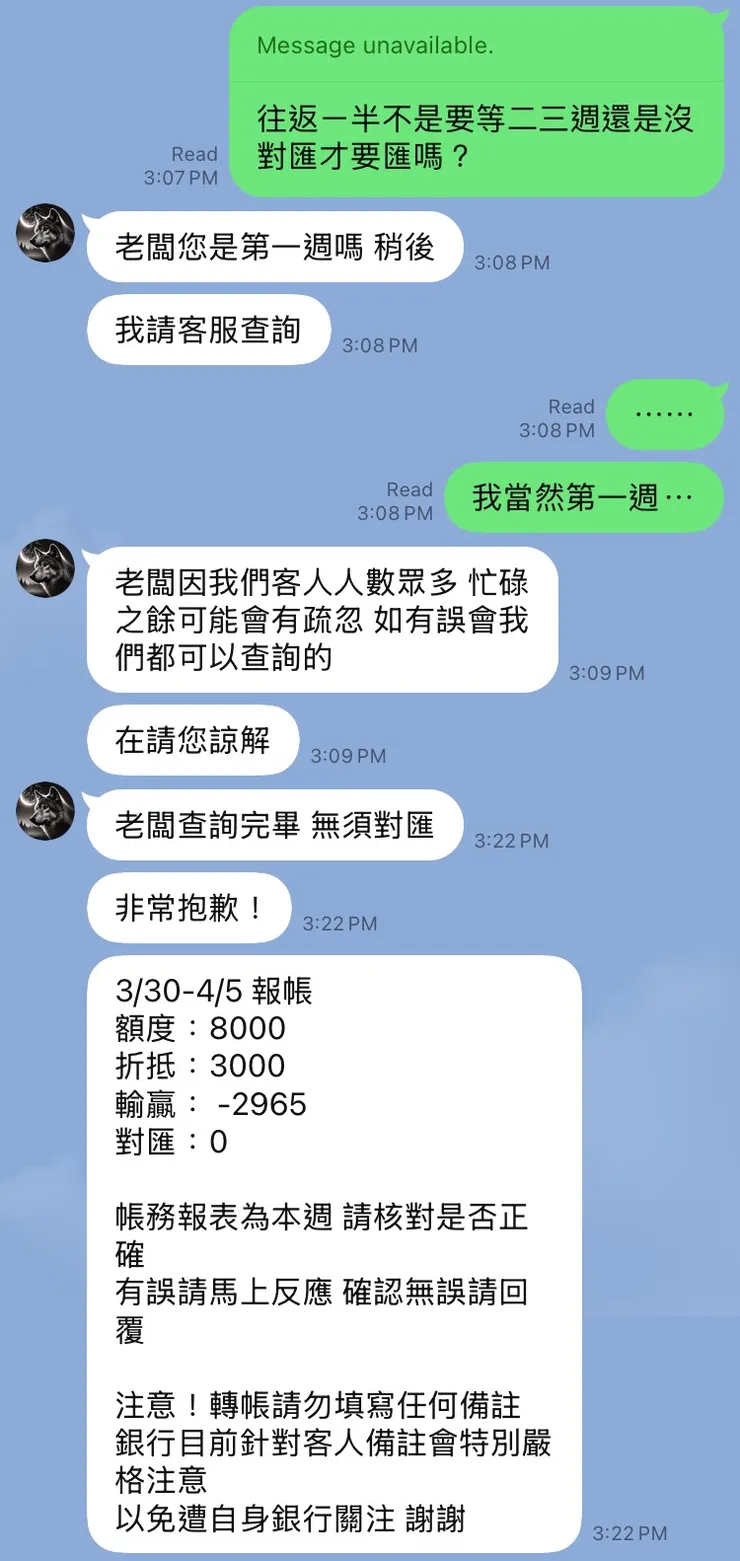Tap the 我請客服查詢 message bubble
The image size is (740, 1561).
pos(208,329)
